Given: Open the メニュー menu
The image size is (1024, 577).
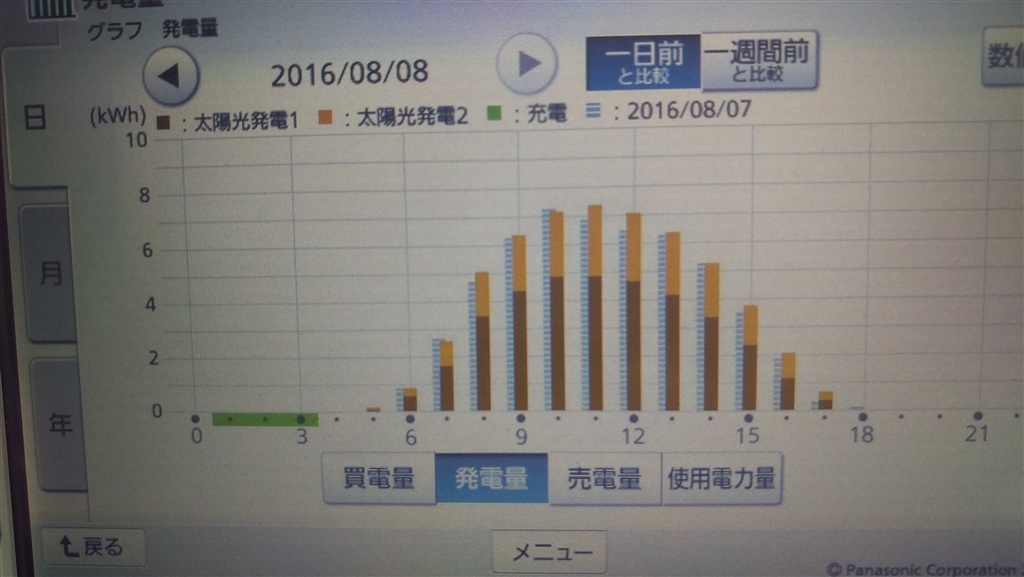Looking at the screenshot, I should [549, 552].
